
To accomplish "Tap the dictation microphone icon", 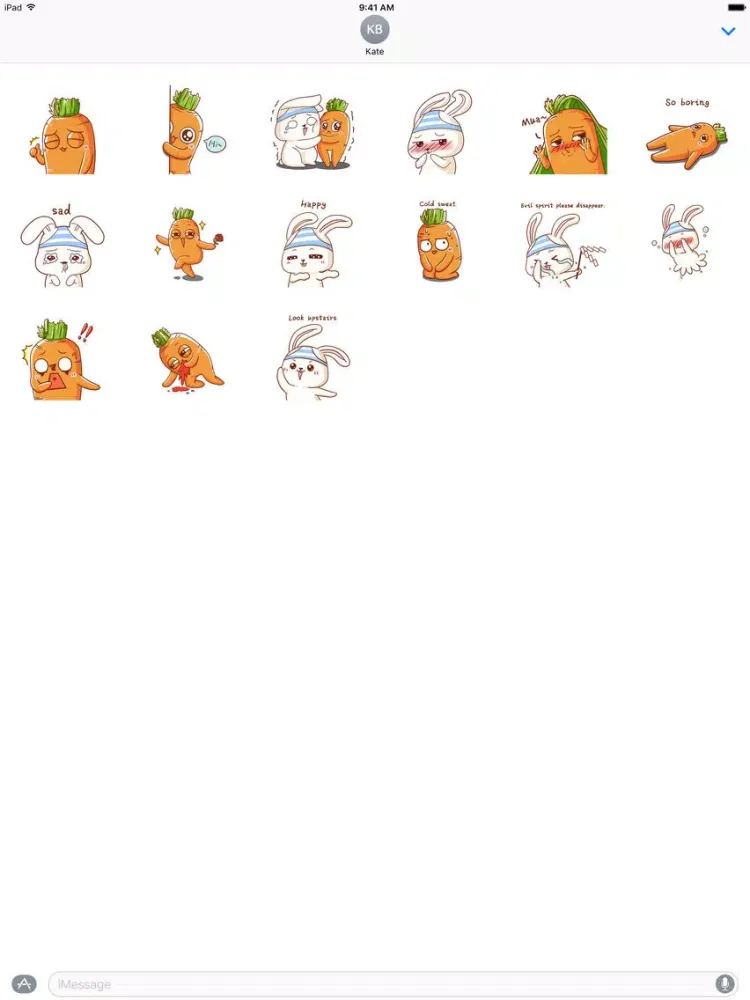I will click(724, 984).
